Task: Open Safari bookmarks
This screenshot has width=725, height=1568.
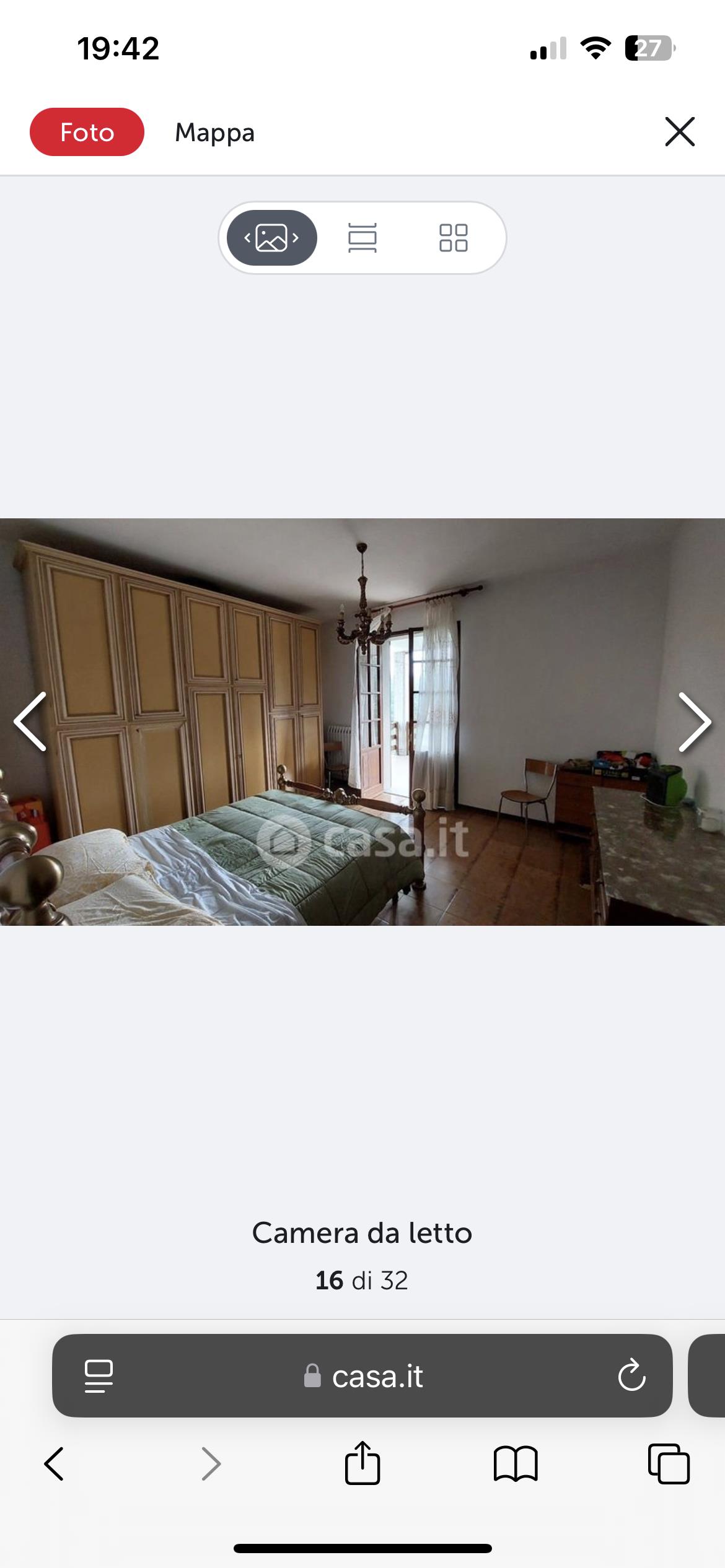Action: pos(516,1464)
